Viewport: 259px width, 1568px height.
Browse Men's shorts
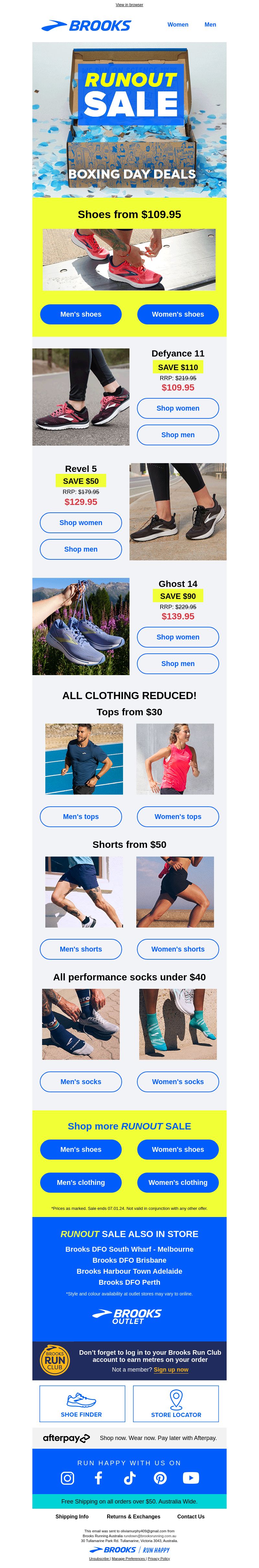click(81, 949)
